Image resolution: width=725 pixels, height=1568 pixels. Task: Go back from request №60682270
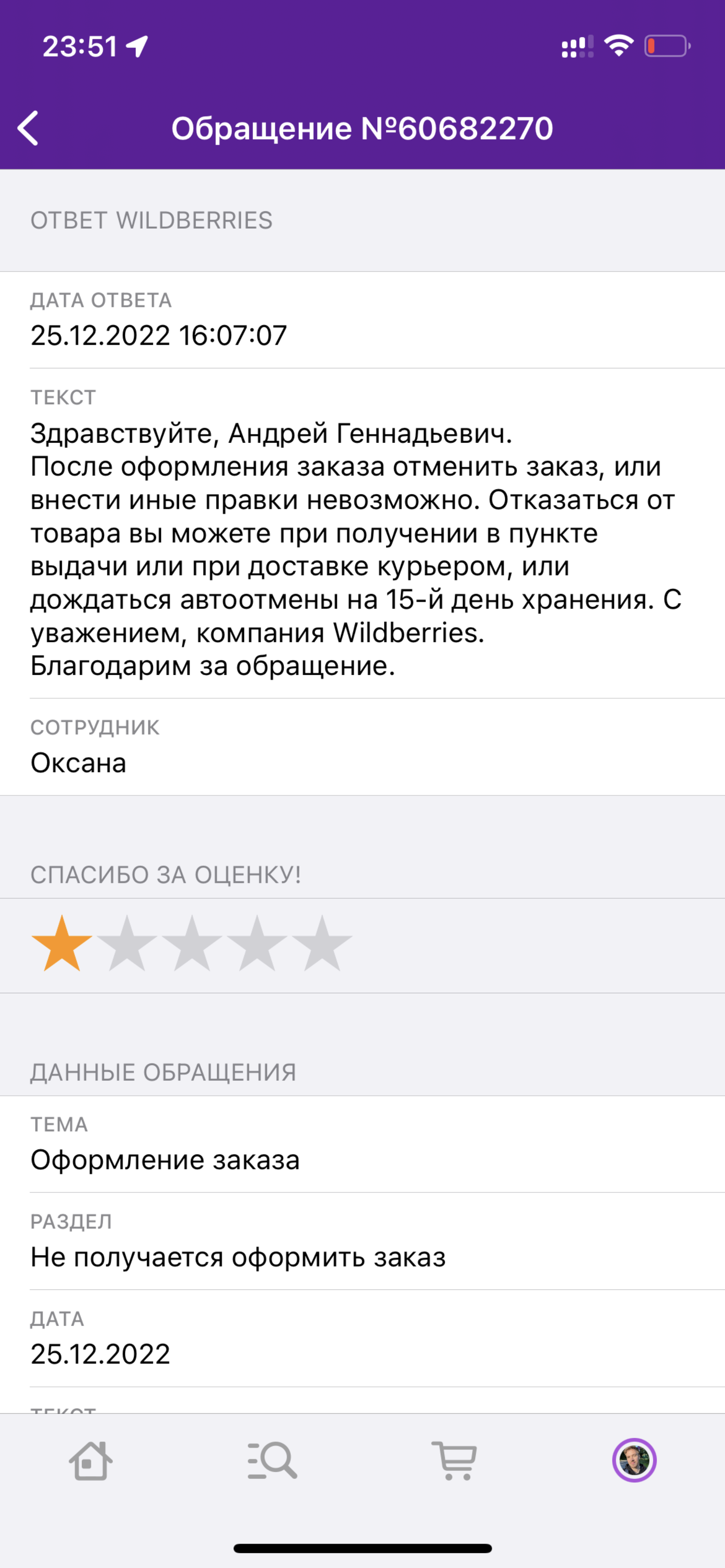click(x=29, y=128)
